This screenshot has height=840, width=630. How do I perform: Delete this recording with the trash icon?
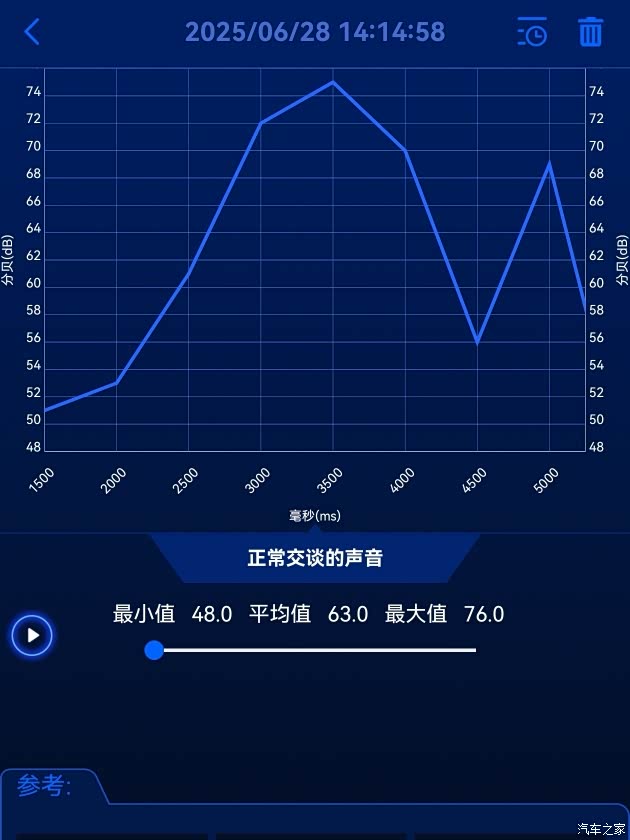pyautogui.click(x=591, y=32)
